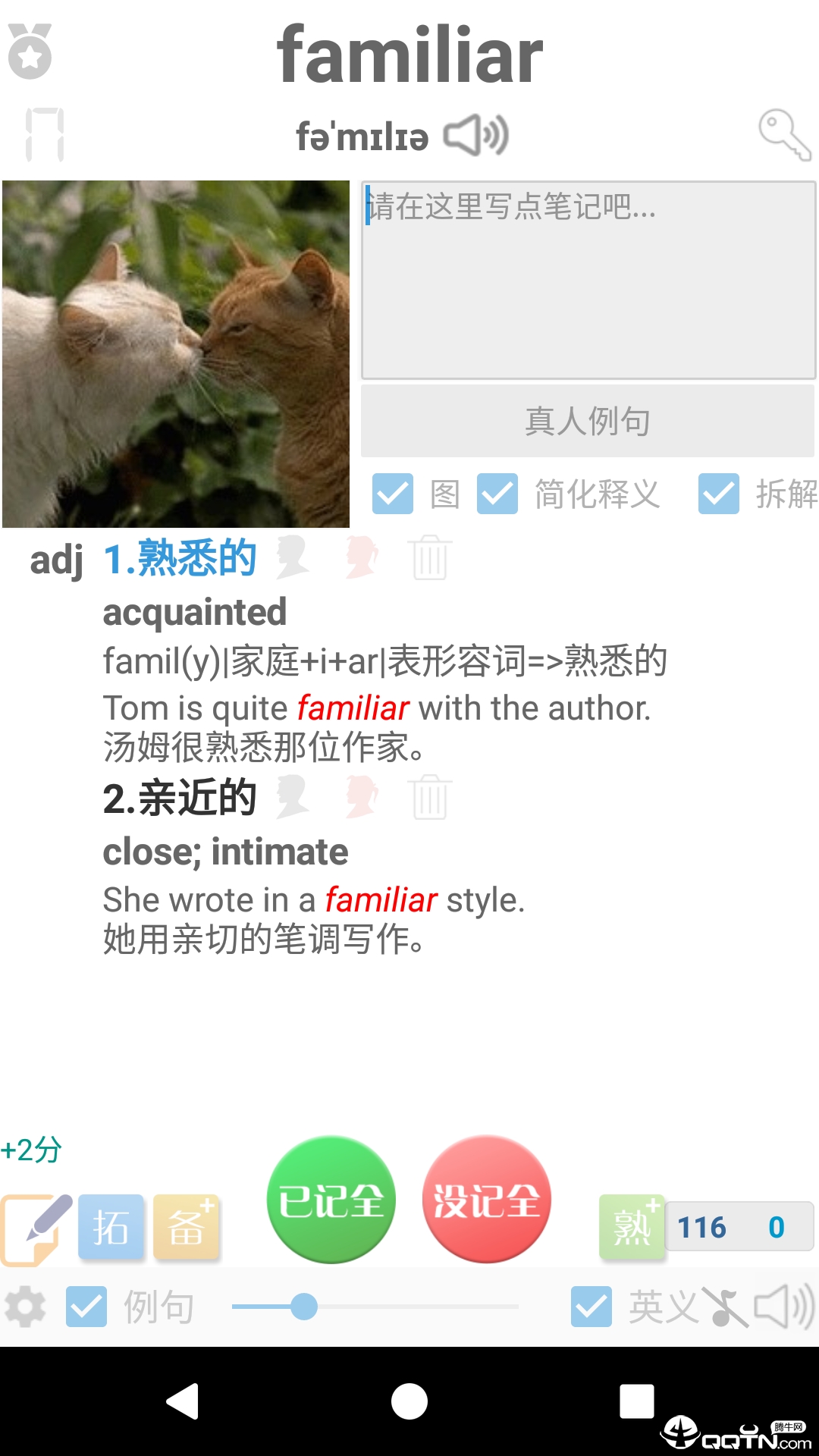Add word to 熟 familiar list
Viewport: 819px width, 1456px height.
tap(632, 1227)
